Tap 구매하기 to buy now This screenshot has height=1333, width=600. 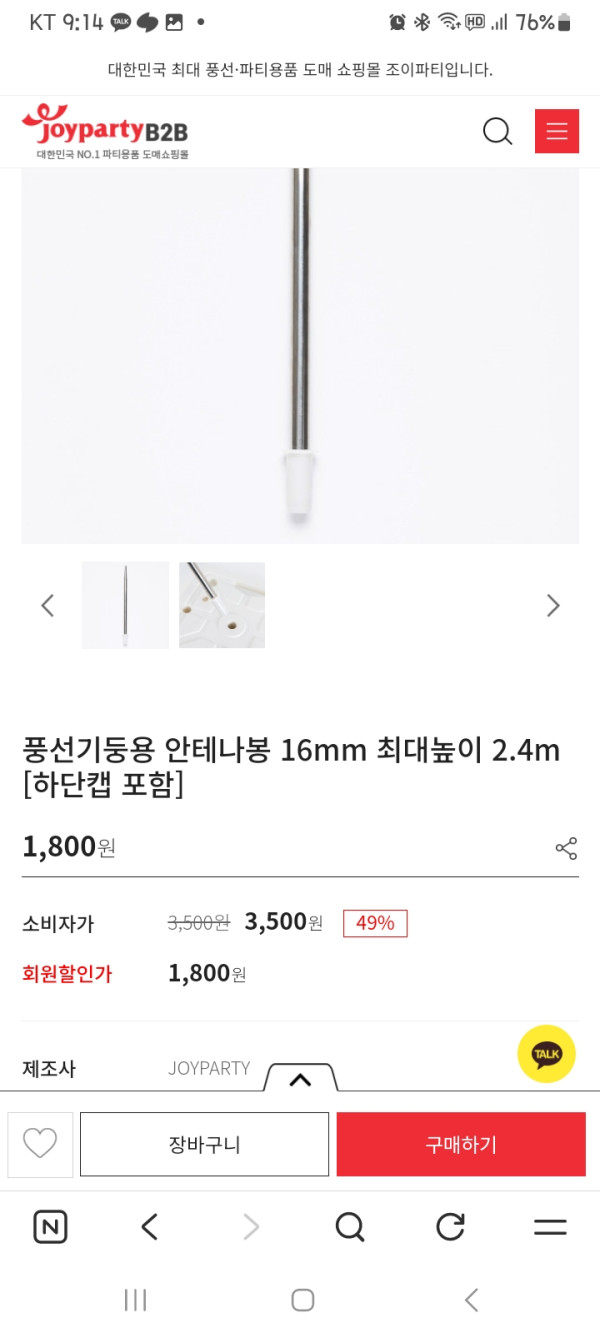pos(461,1144)
